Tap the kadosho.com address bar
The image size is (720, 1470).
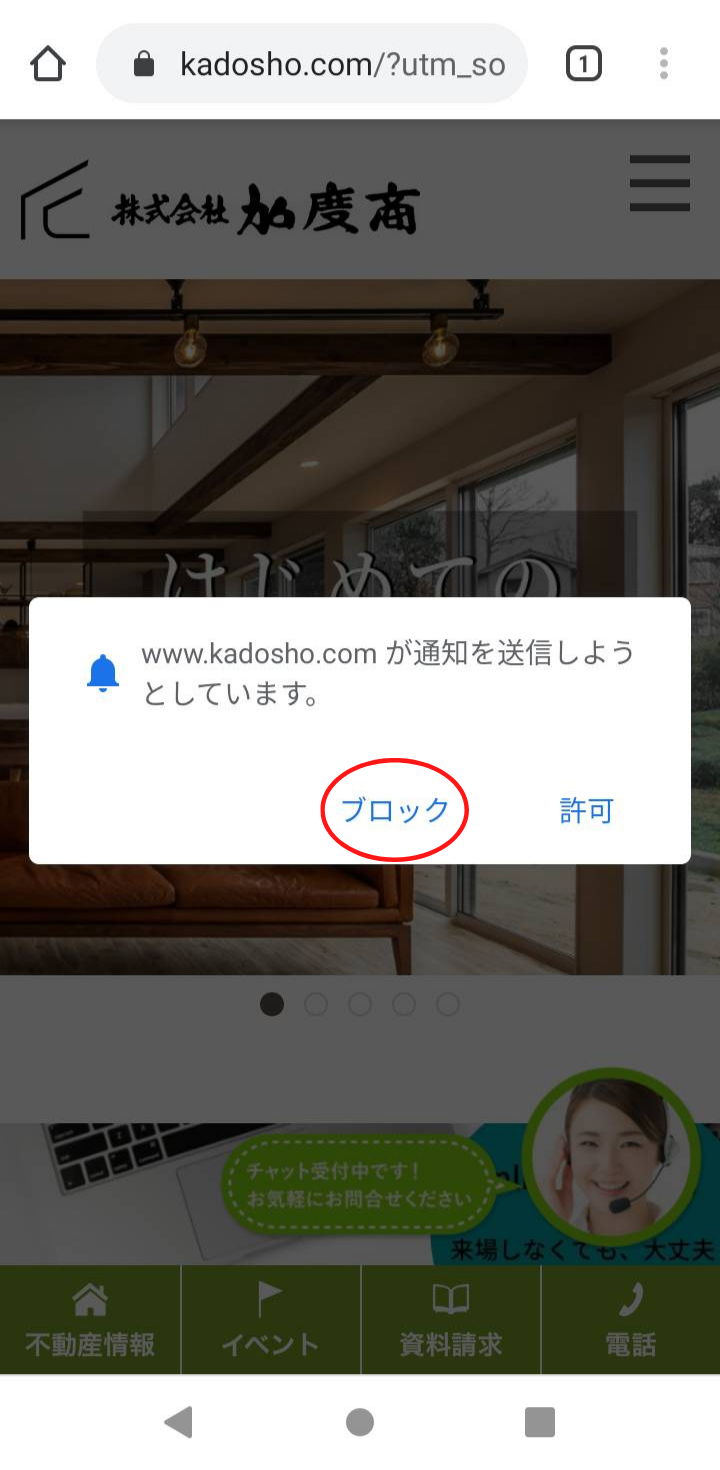(x=312, y=65)
